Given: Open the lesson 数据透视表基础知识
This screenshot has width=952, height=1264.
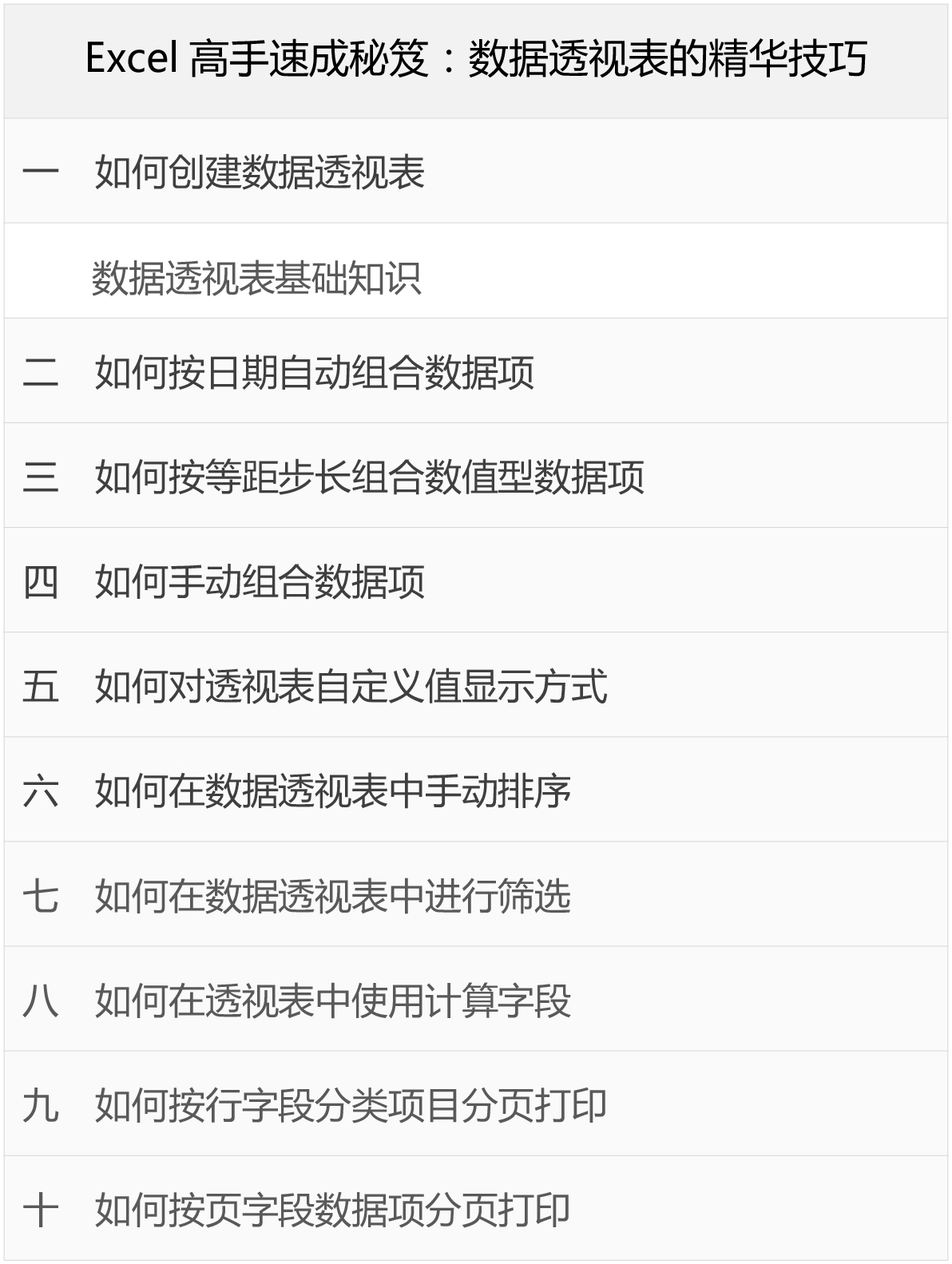Looking at the screenshot, I should (x=256, y=278).
